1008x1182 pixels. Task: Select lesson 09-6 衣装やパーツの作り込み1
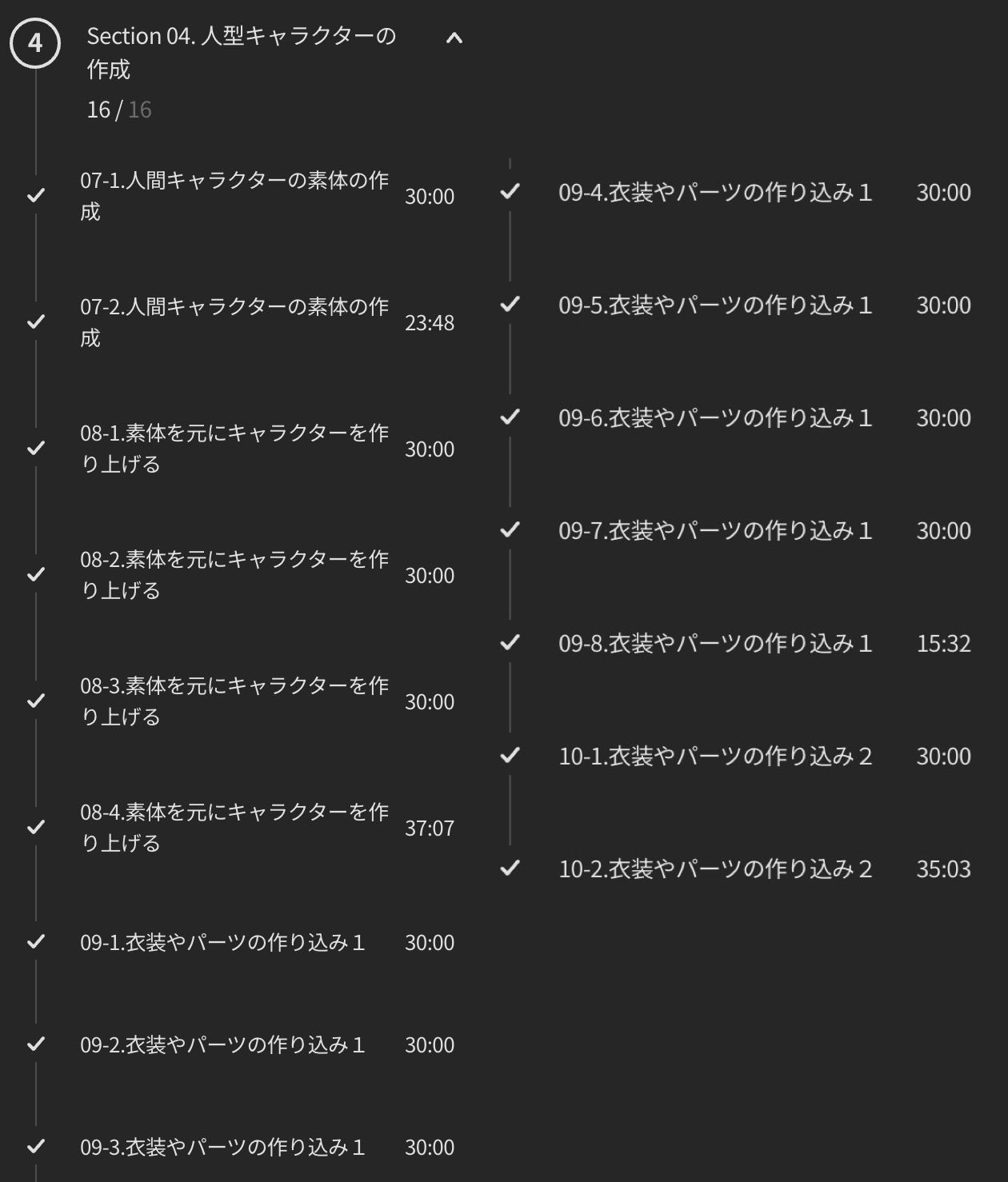click(714, 418)
